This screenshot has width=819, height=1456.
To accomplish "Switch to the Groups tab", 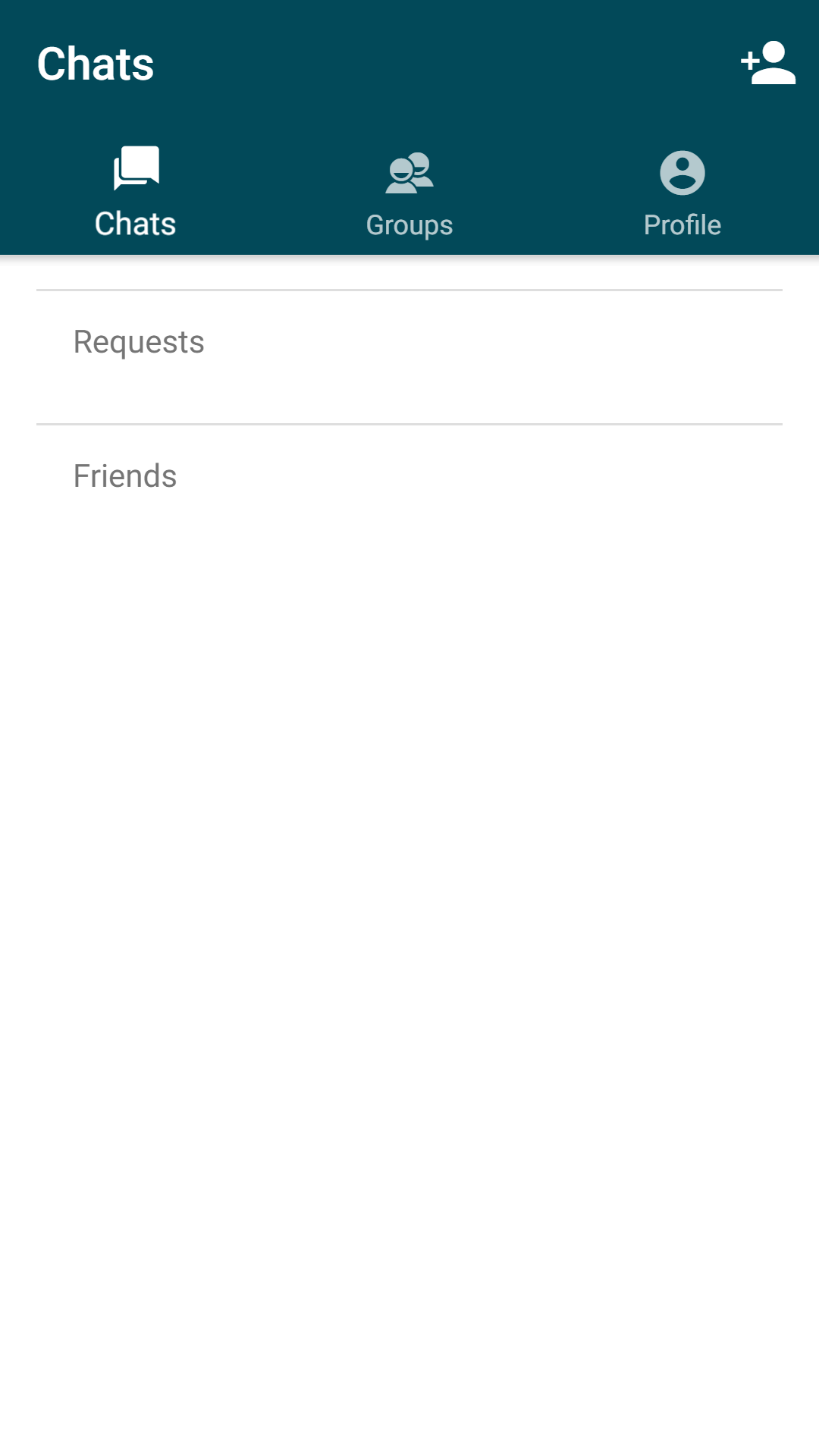I will coord(409,193).
